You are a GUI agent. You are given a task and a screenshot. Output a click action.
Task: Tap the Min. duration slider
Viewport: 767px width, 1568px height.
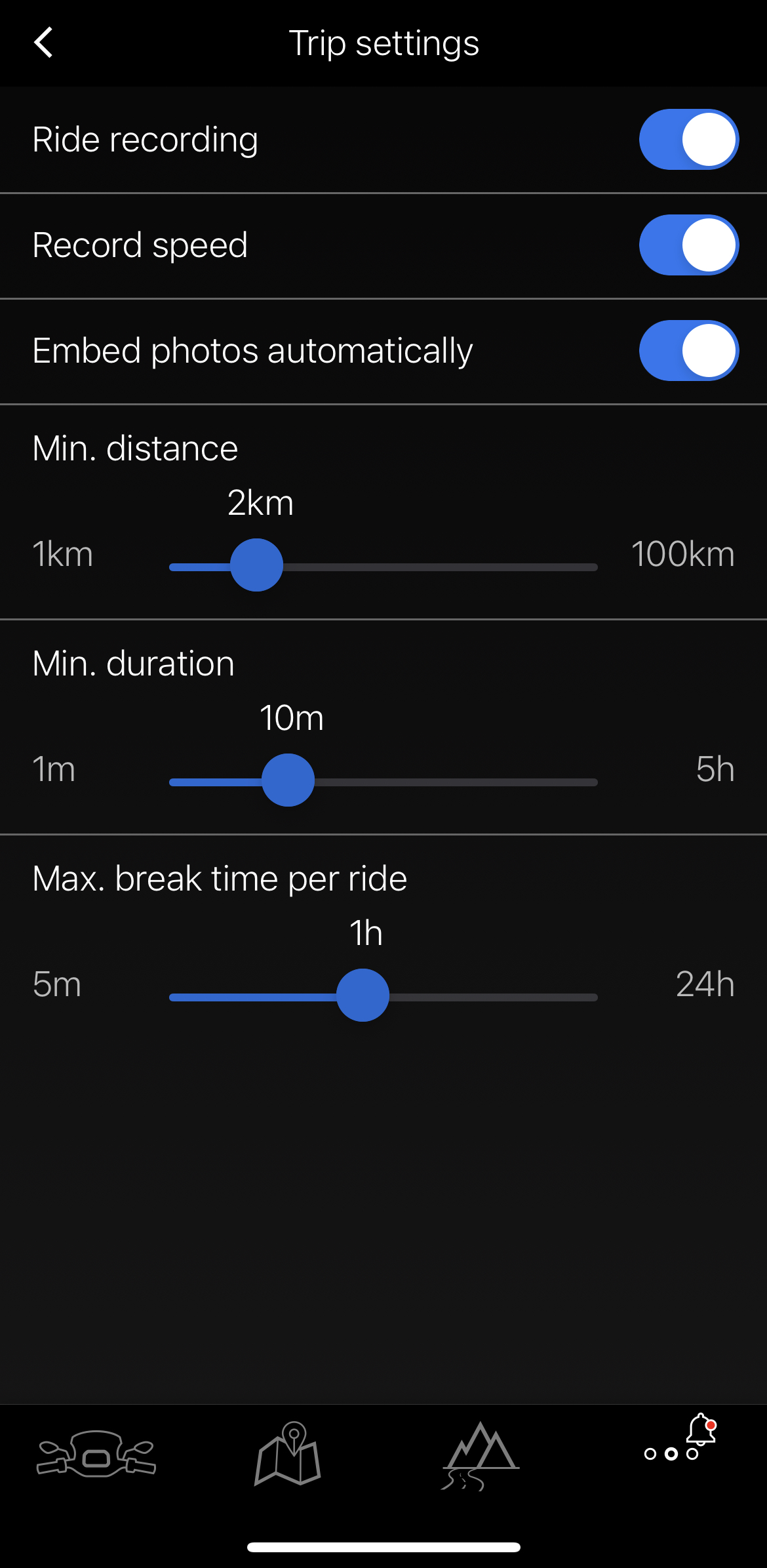click(x=288, y=780)
